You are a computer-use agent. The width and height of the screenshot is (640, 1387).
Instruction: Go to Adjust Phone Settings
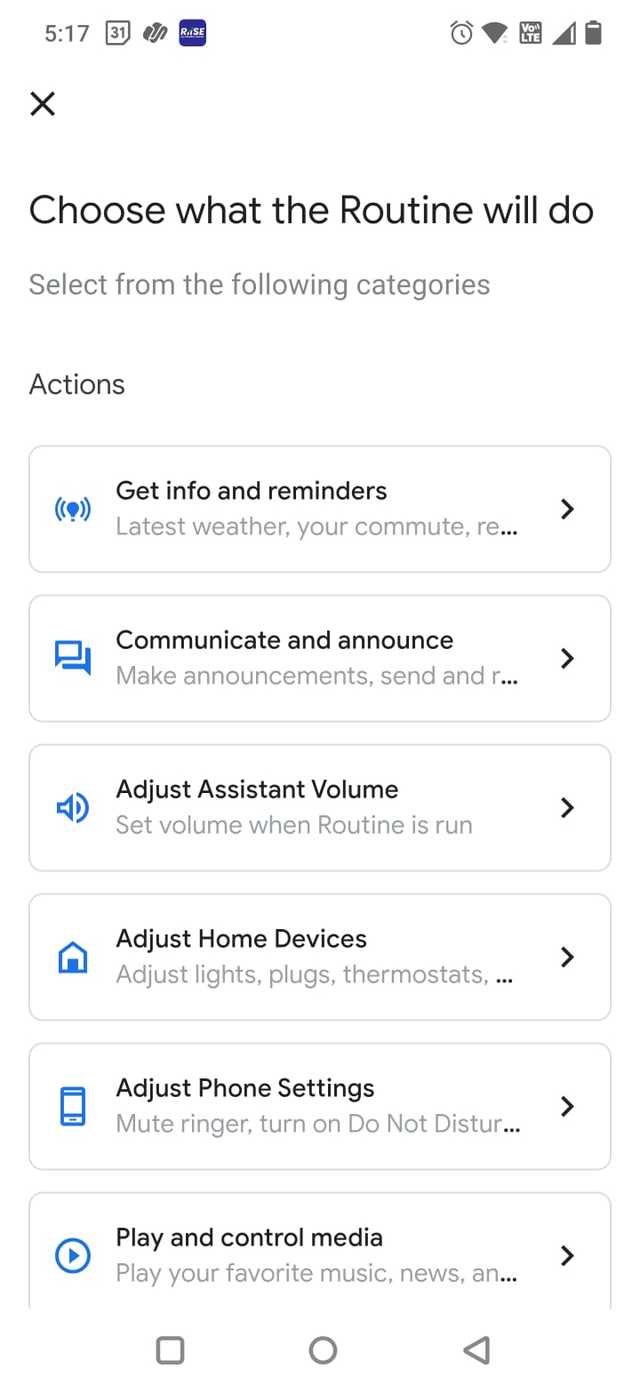pos(319,1105)
